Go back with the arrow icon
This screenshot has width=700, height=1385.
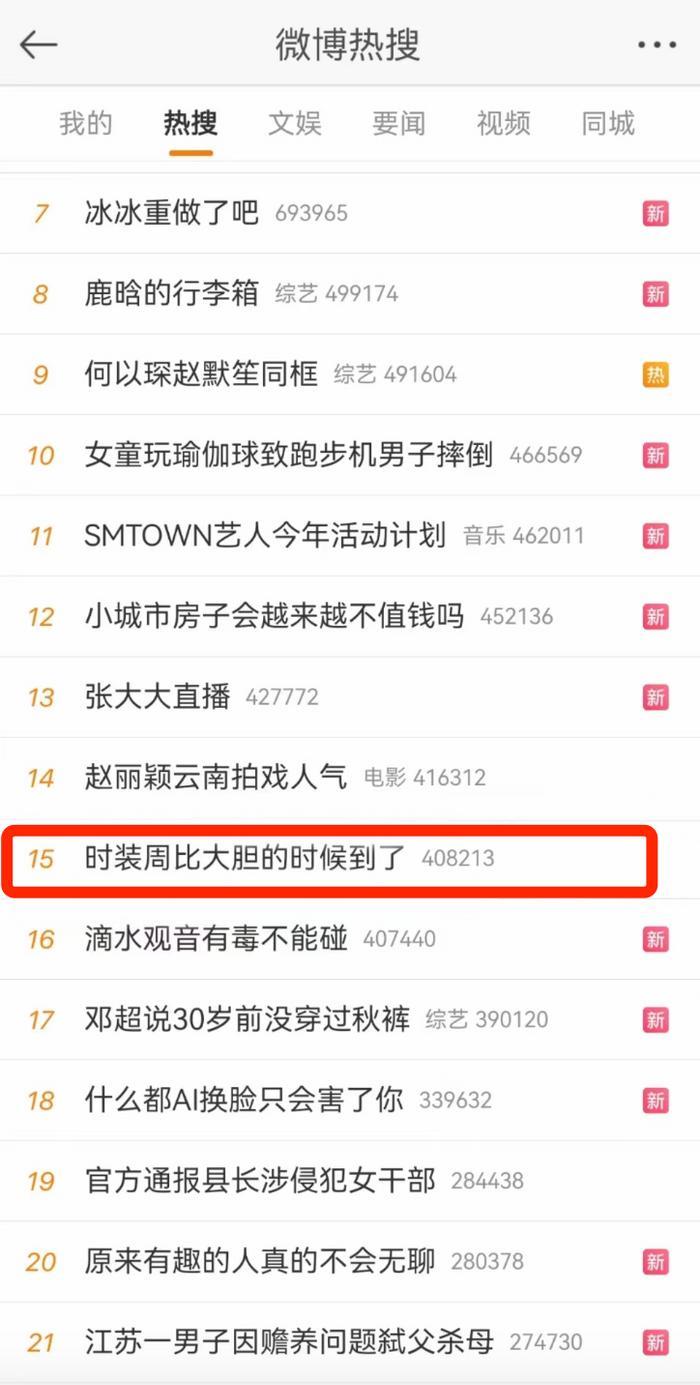(38, 45)
